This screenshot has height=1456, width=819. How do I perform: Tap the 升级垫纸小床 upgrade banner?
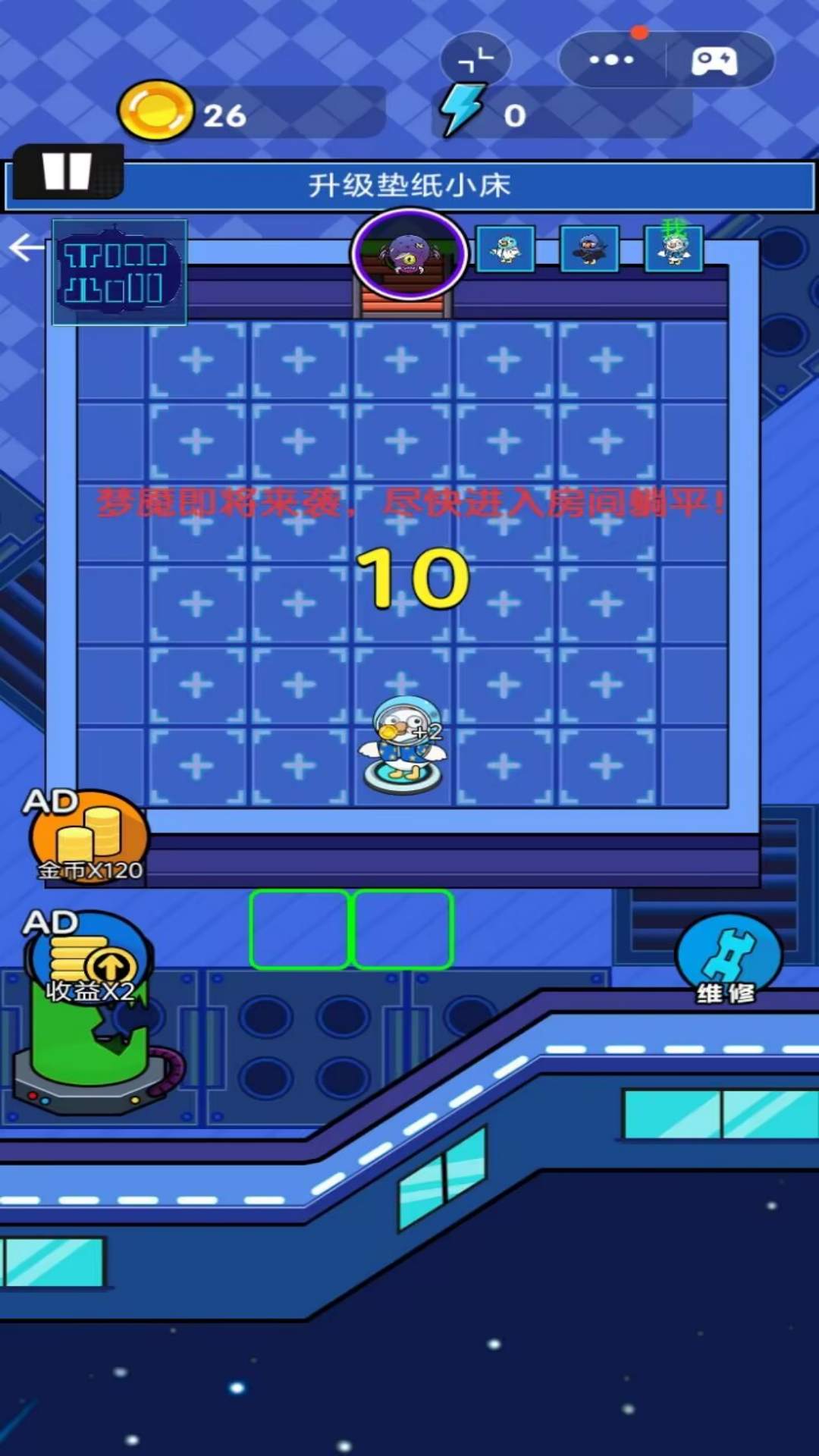[x=409, y=186]
